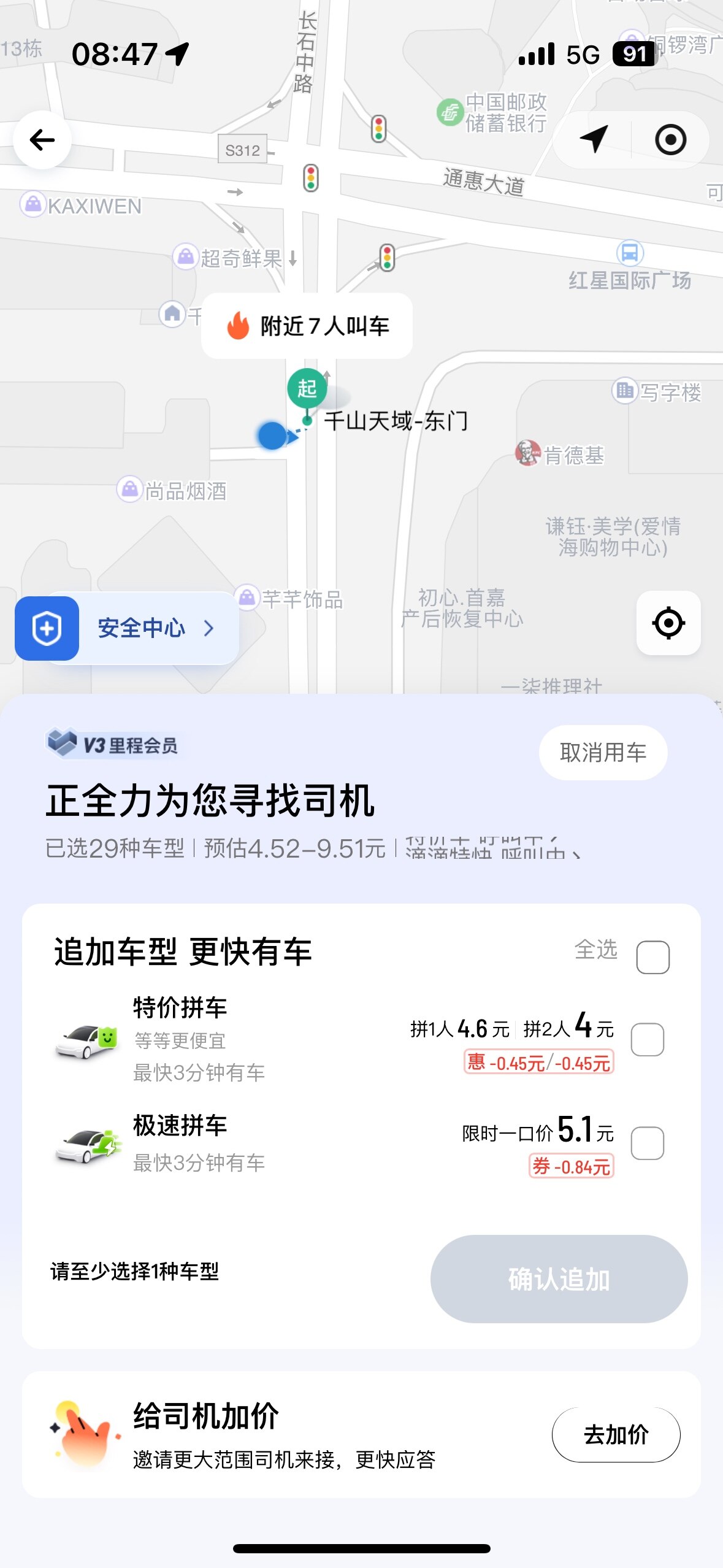Open navigation arrow in the map toolbar
This screenshot has height=1568, width=723.
tap(594, 140)
